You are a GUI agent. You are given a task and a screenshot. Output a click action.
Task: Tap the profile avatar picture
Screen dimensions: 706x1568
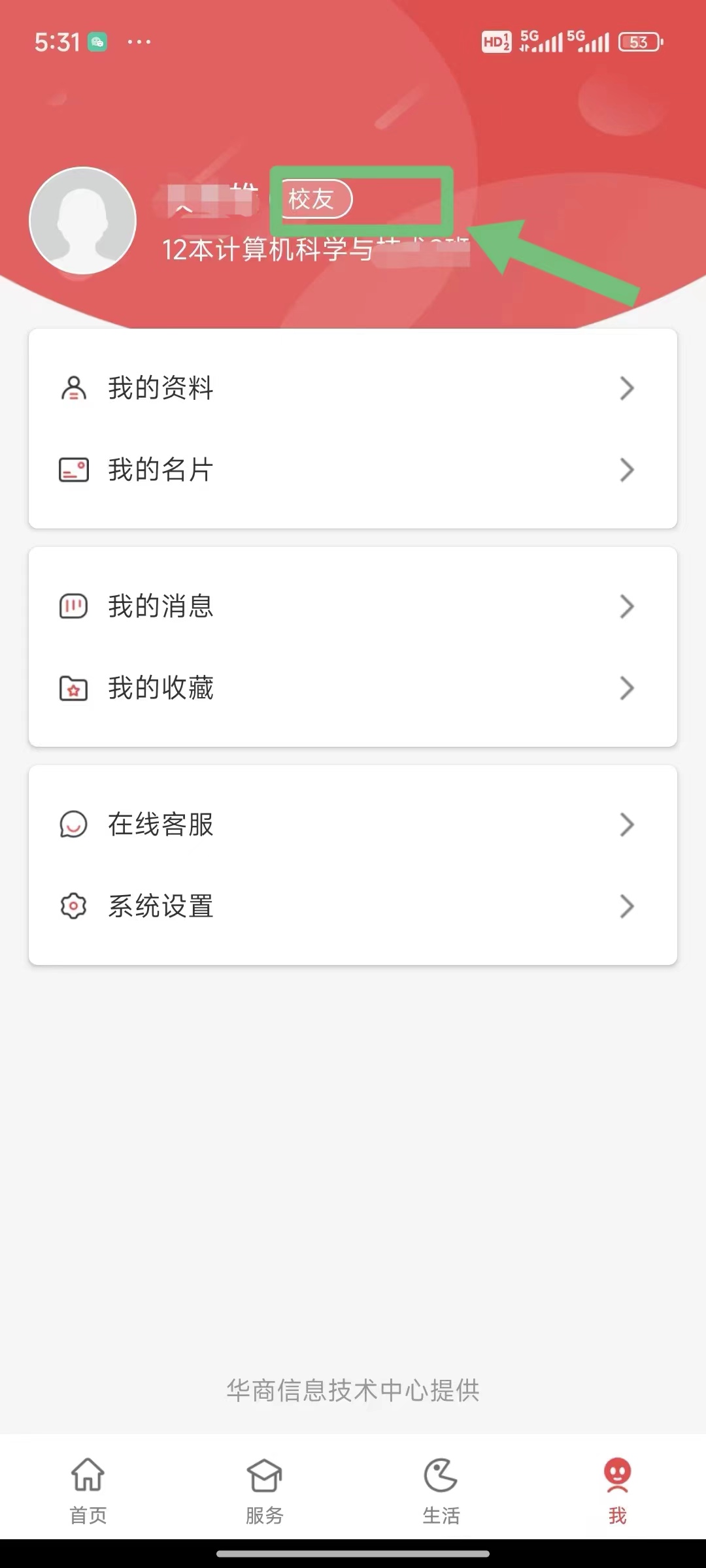pos(83,221)
